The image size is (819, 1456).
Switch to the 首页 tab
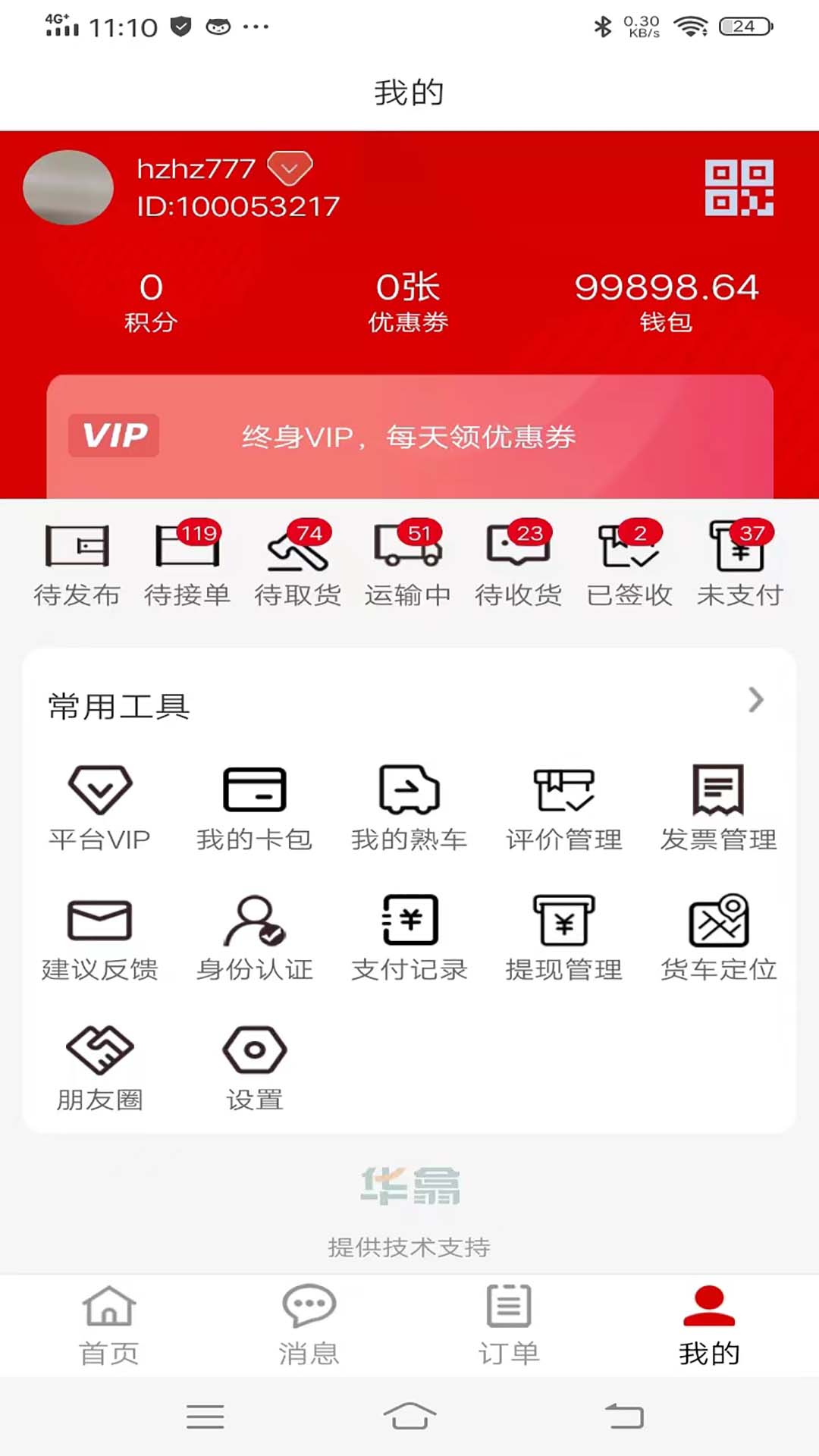pyautogui.click(x=109, y=1325)
